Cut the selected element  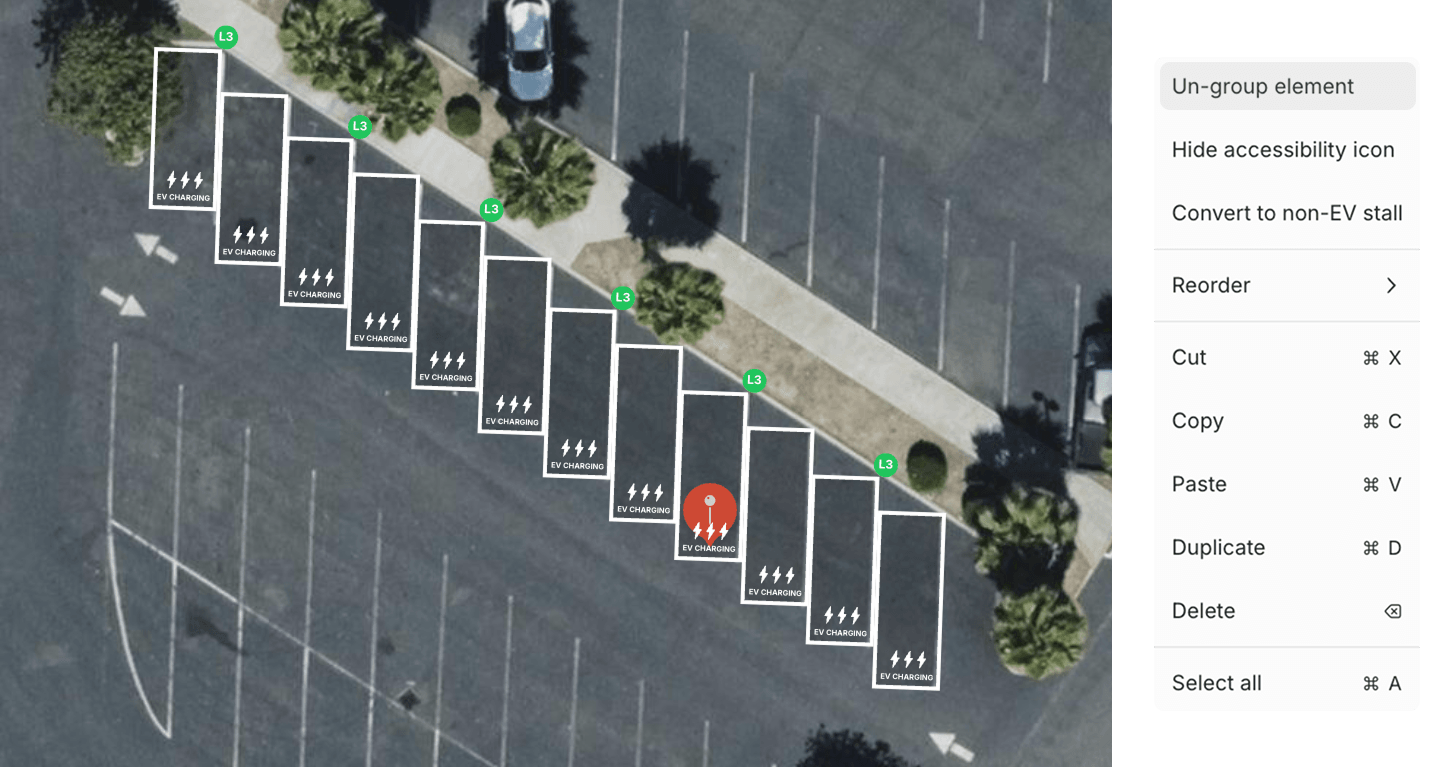coord(1286,357)
